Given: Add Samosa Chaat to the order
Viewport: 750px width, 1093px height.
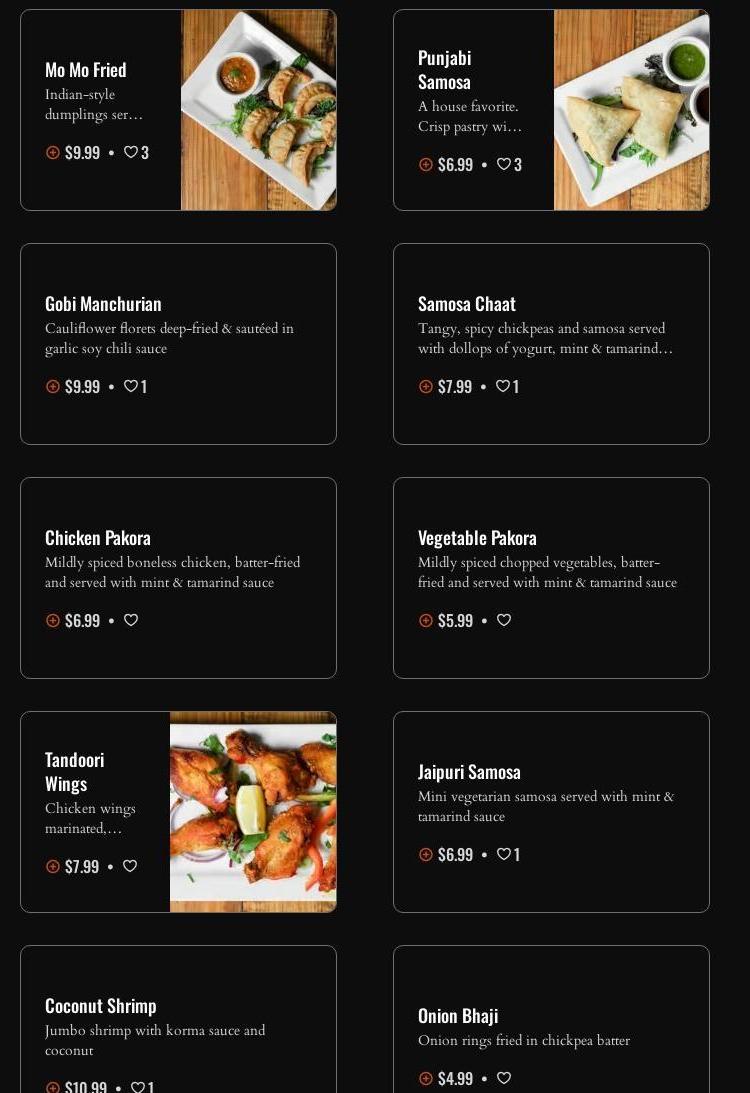Looking at the screenshot, I should (426, 386).
